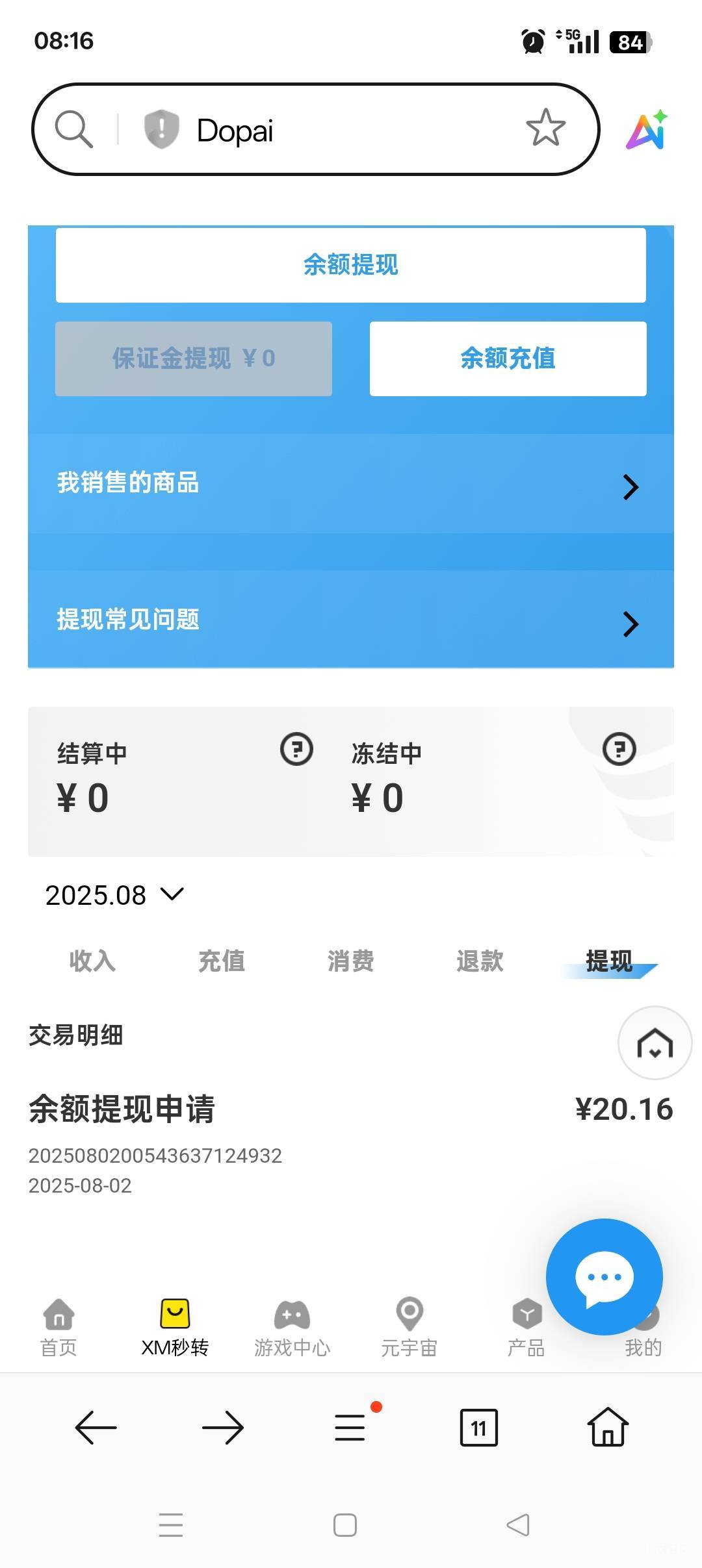This screenshot has width=702, height=1568.
Task: Expand the 2025.08 month dropdown
Action: [114, 895]
